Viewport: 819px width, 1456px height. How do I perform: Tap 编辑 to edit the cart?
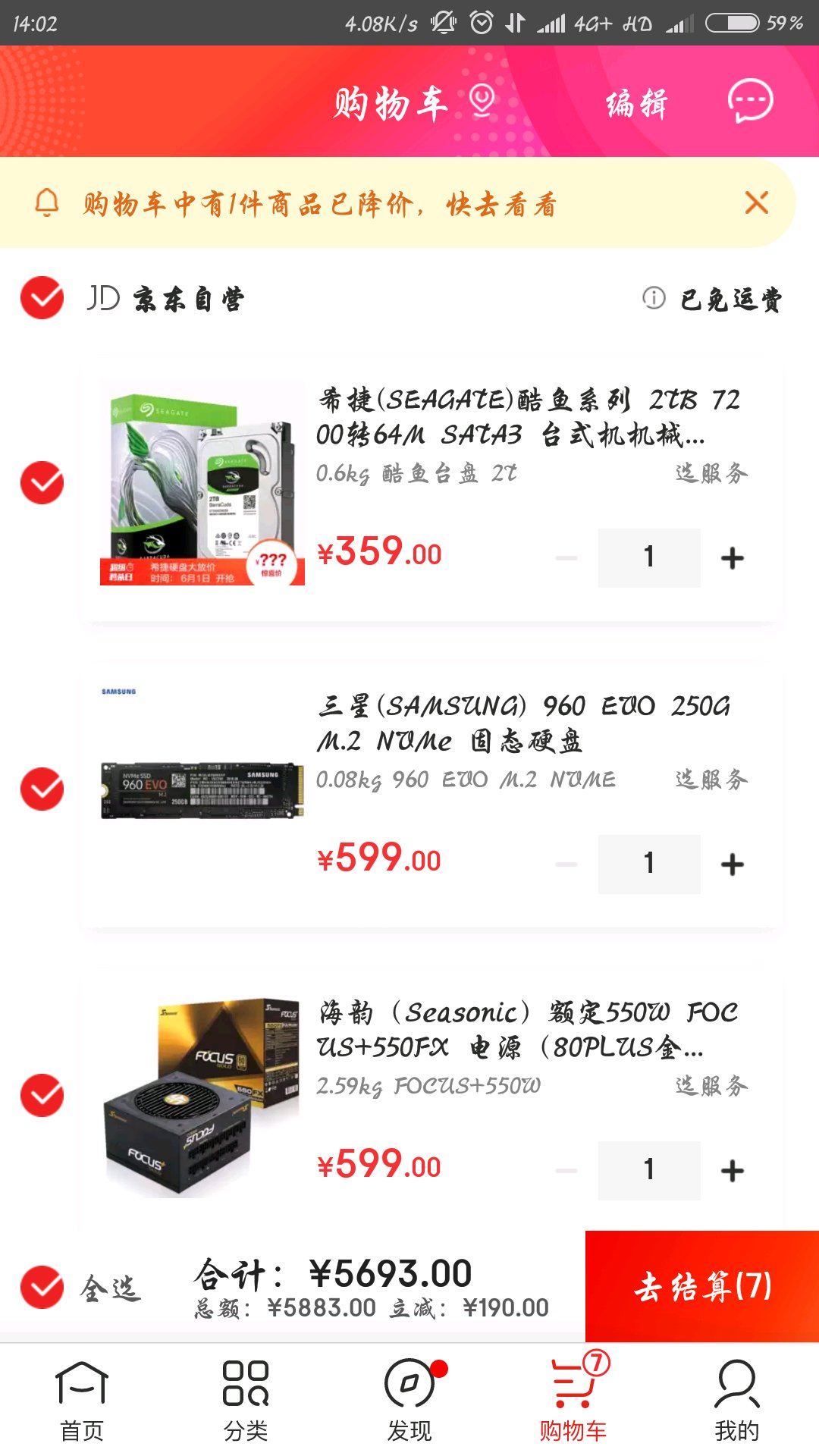coord(637,104)
